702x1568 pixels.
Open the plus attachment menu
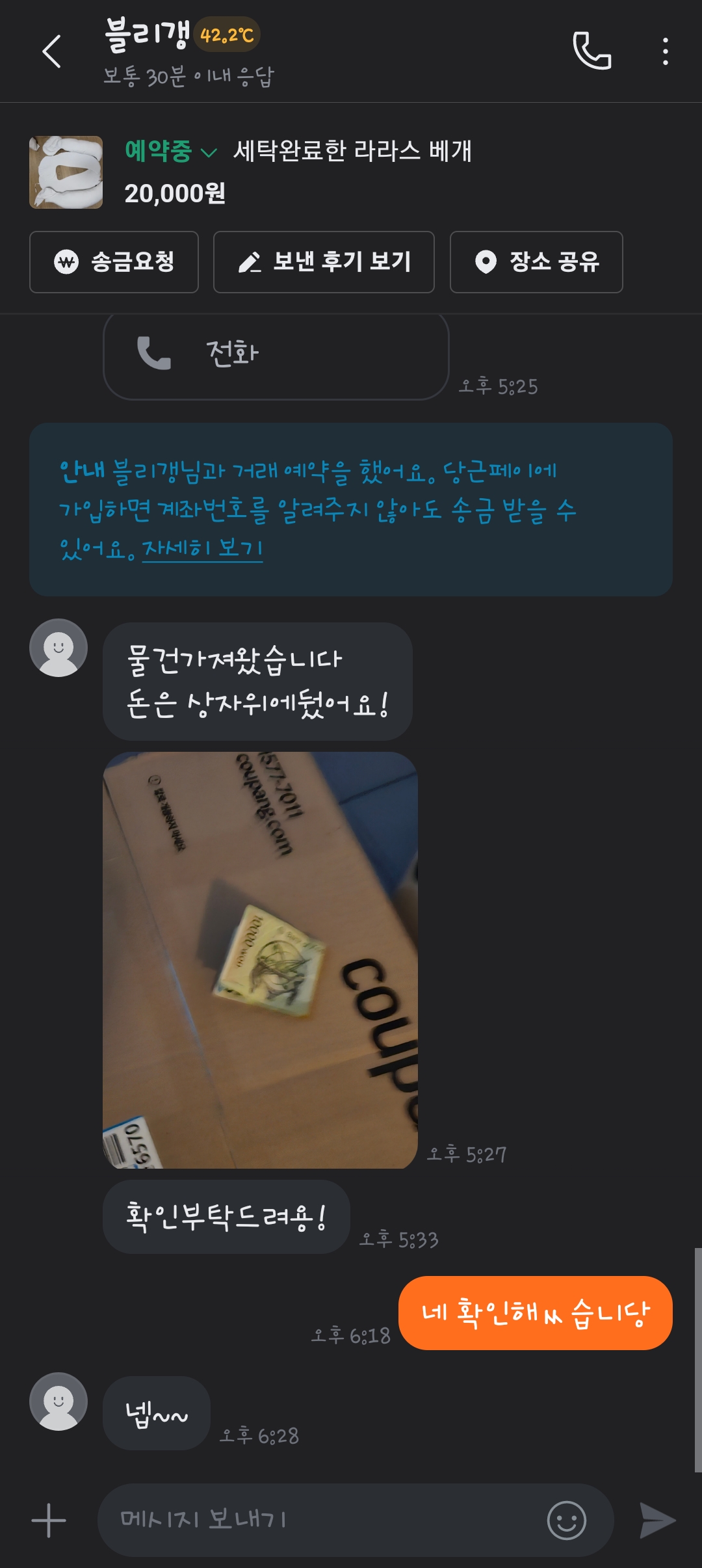49,1521
